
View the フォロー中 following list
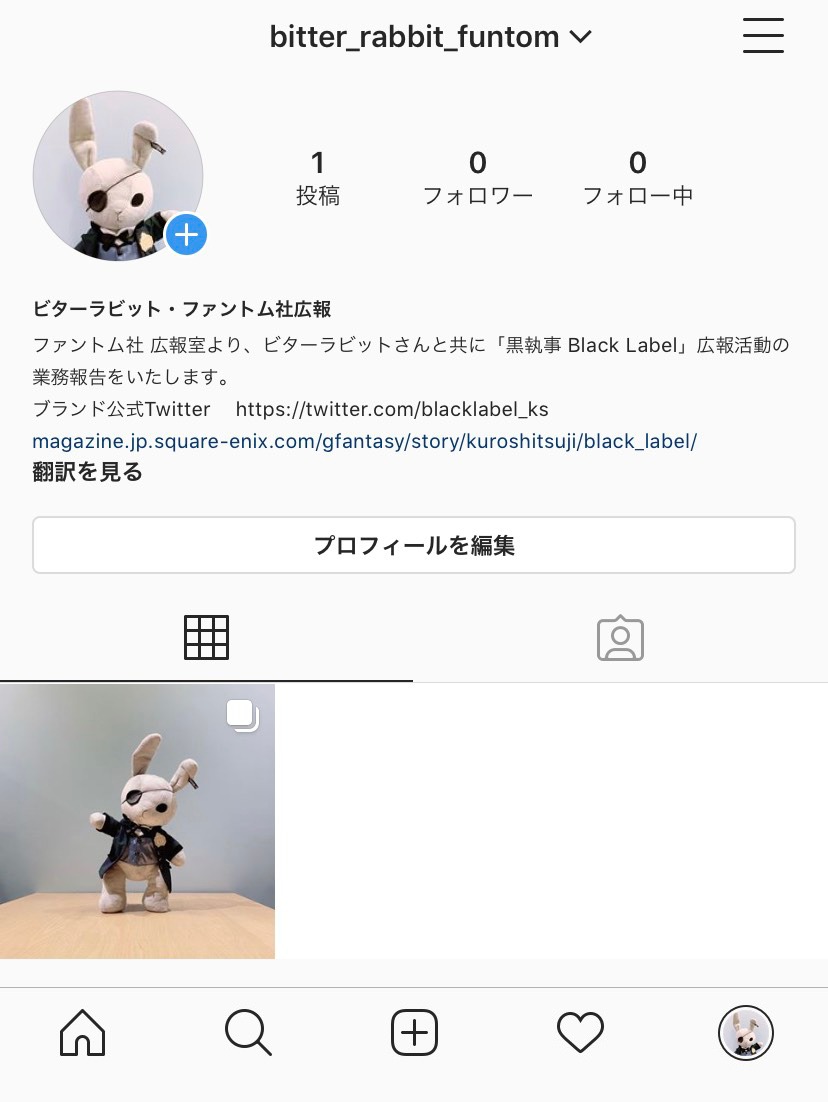click(x=638, y=178)
